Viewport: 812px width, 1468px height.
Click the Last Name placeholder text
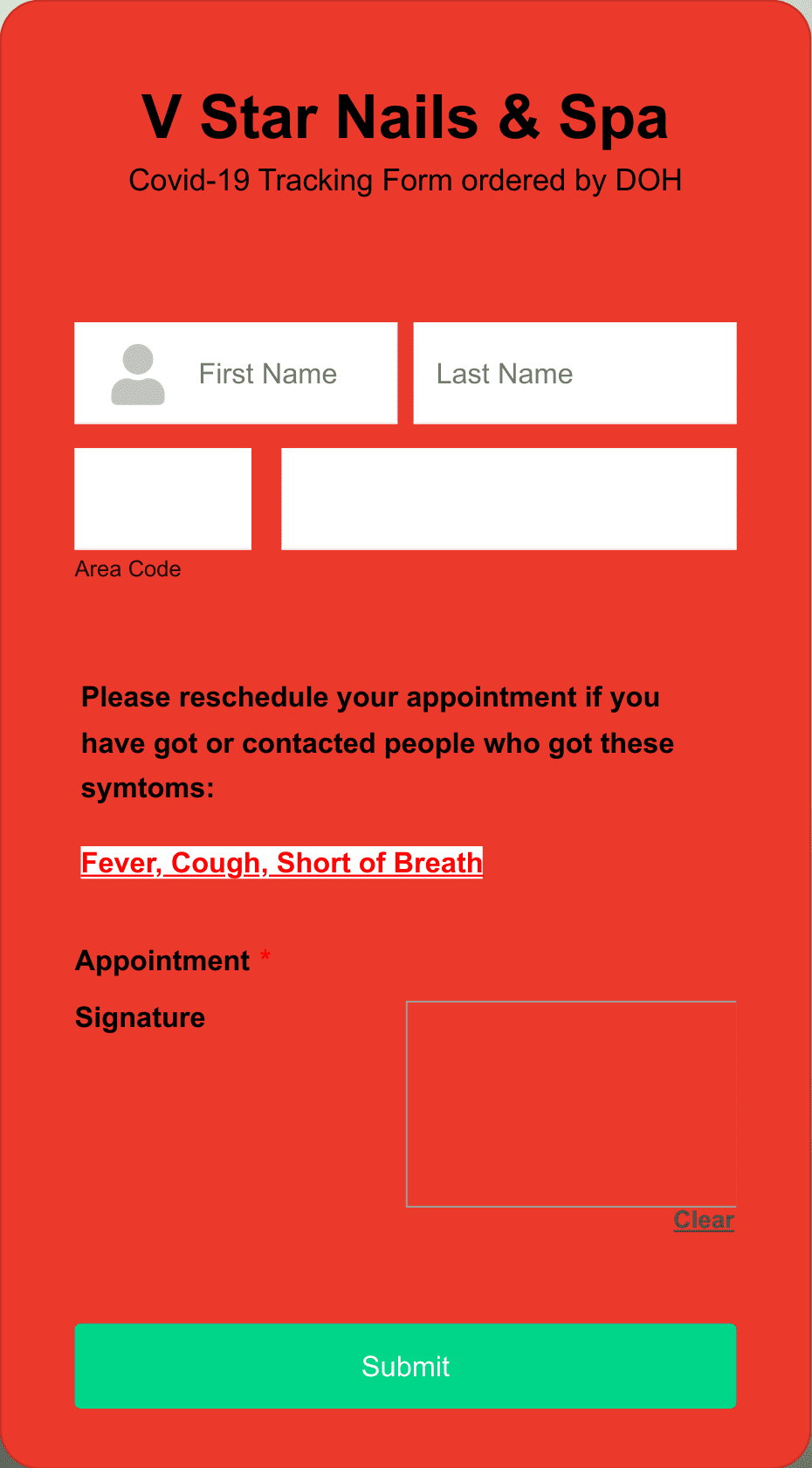[x=504, y=374]
